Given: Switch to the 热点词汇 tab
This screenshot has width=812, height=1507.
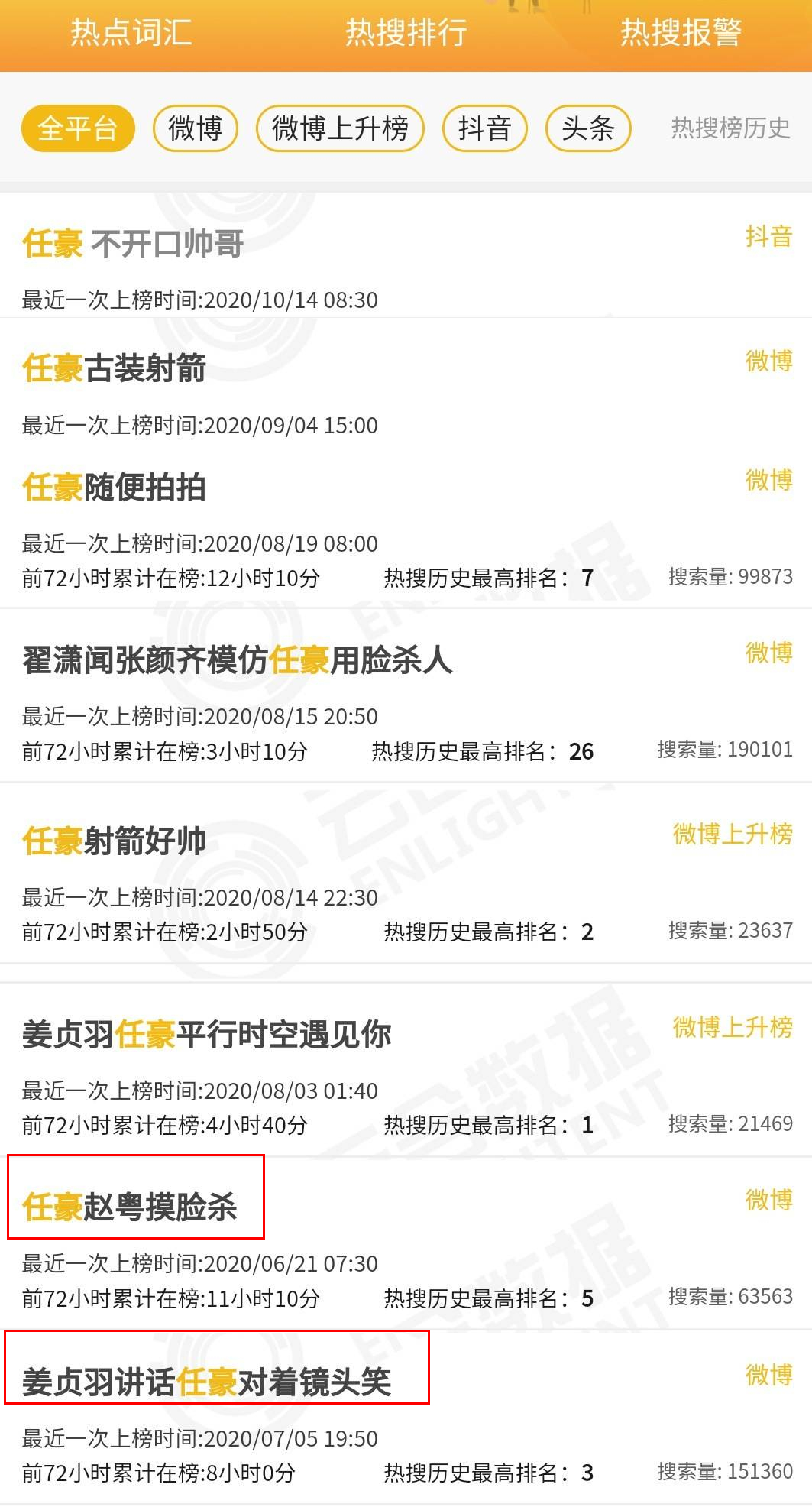Looking at the screenshot, I should point(131,33).
